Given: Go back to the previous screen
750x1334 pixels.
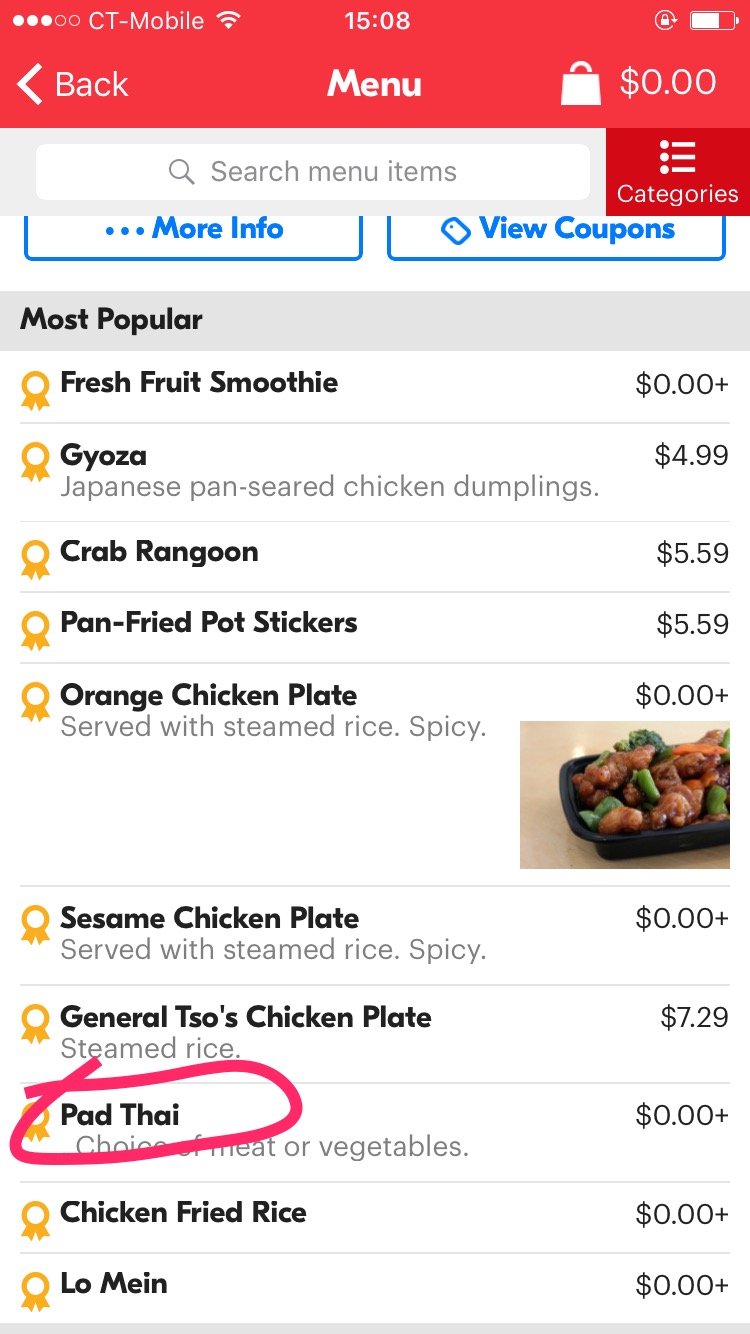Looking at the screenshot, I should [x=74, y=84].
